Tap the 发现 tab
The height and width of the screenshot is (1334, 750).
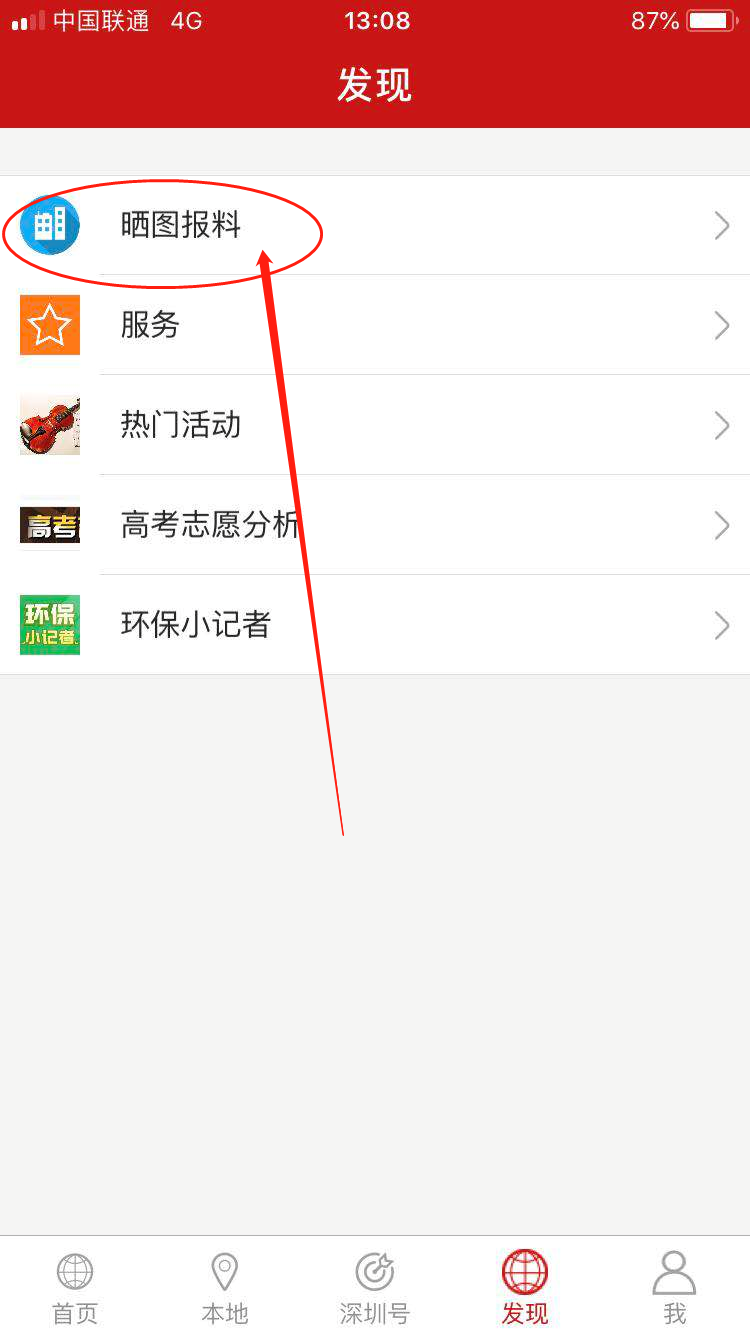[525, 1288]
